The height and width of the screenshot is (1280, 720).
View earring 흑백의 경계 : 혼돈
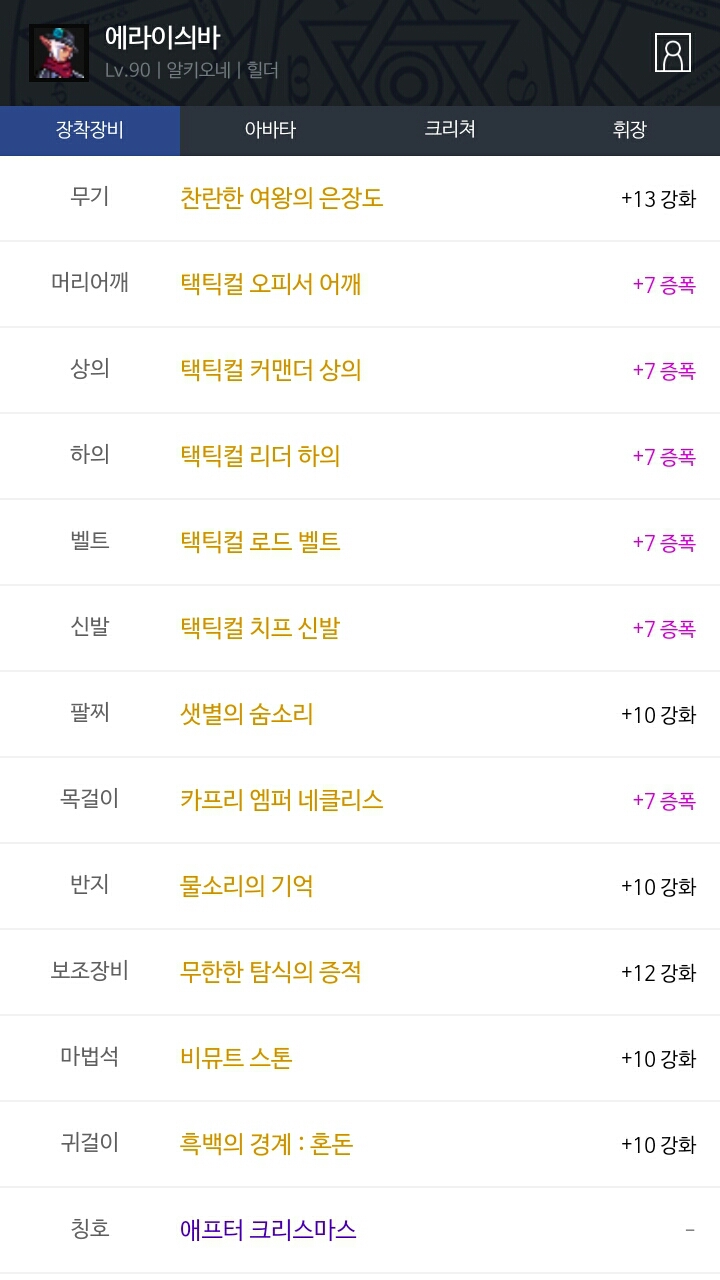(360, 1144)
